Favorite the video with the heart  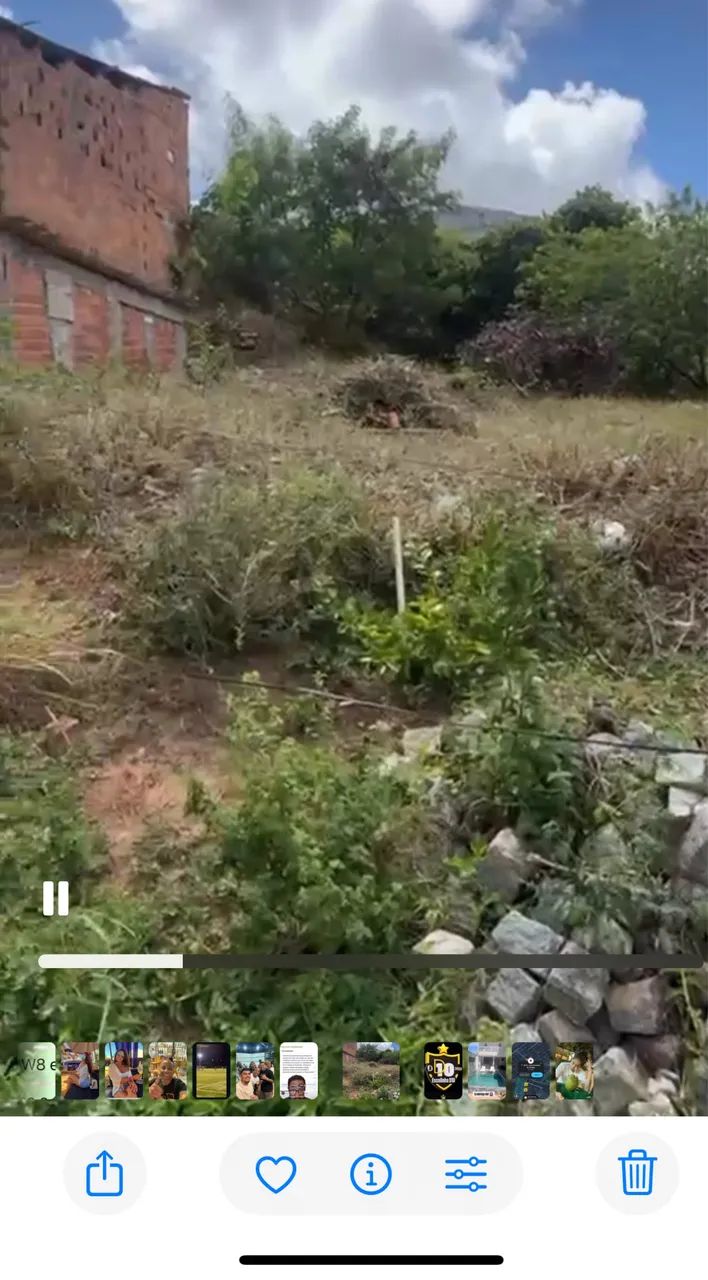276,1173
